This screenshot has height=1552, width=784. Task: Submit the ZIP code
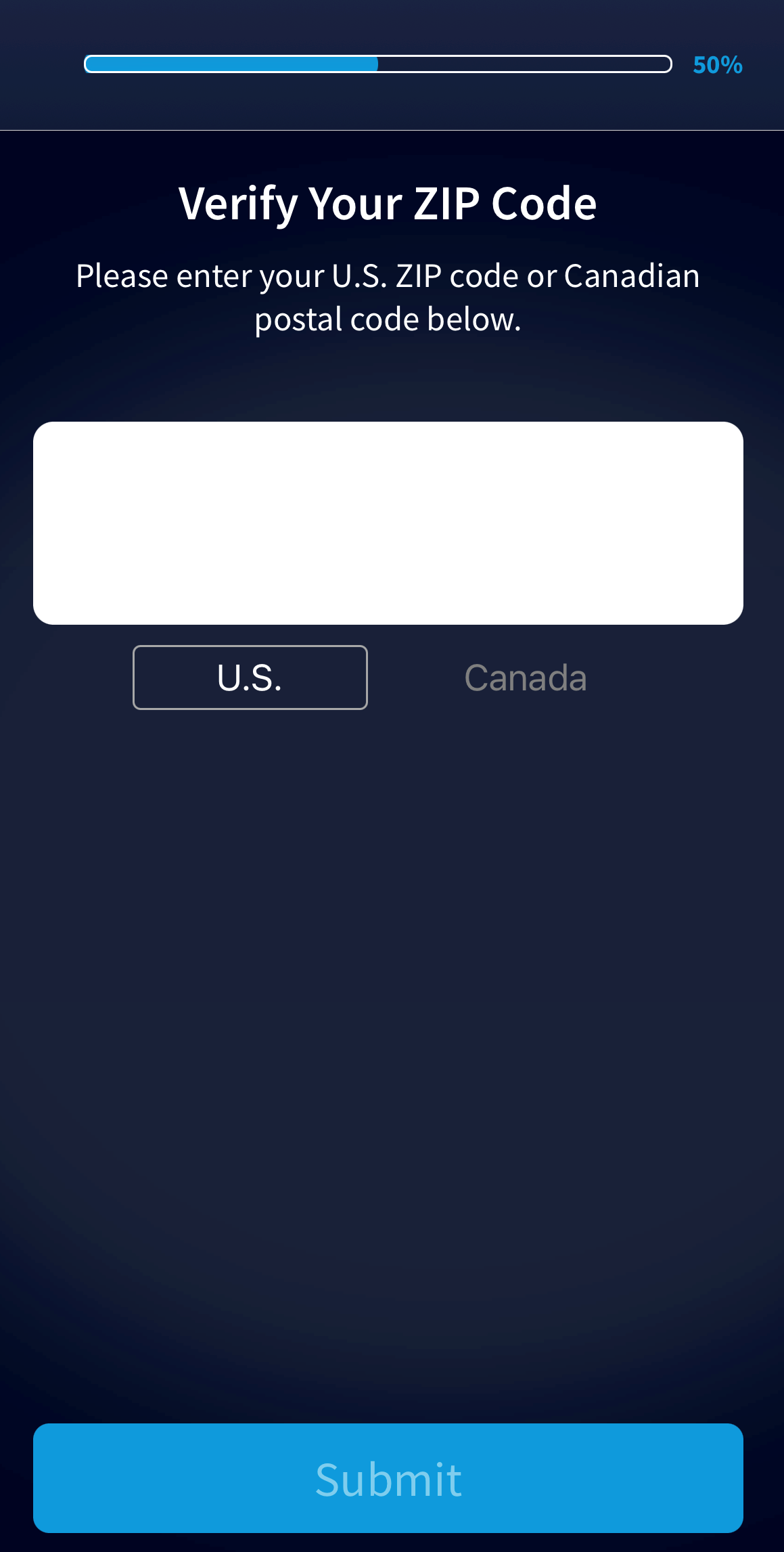[388, 1478]
